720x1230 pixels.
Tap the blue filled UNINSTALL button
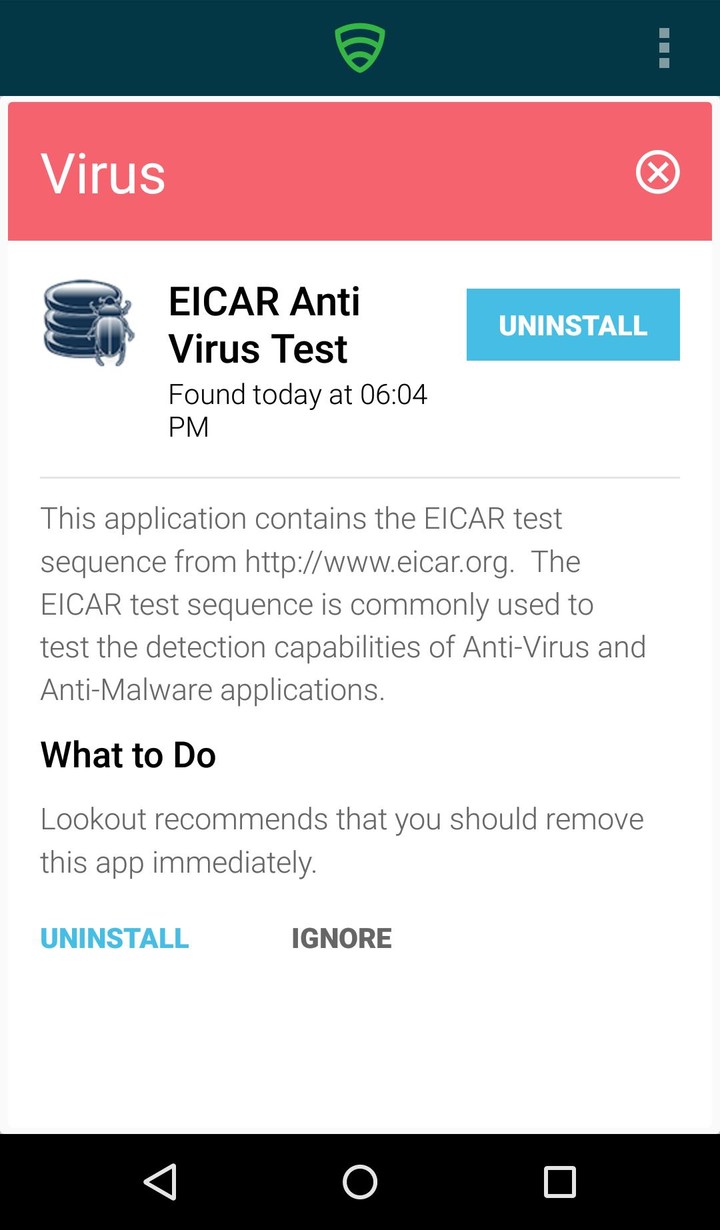[572, 325]
